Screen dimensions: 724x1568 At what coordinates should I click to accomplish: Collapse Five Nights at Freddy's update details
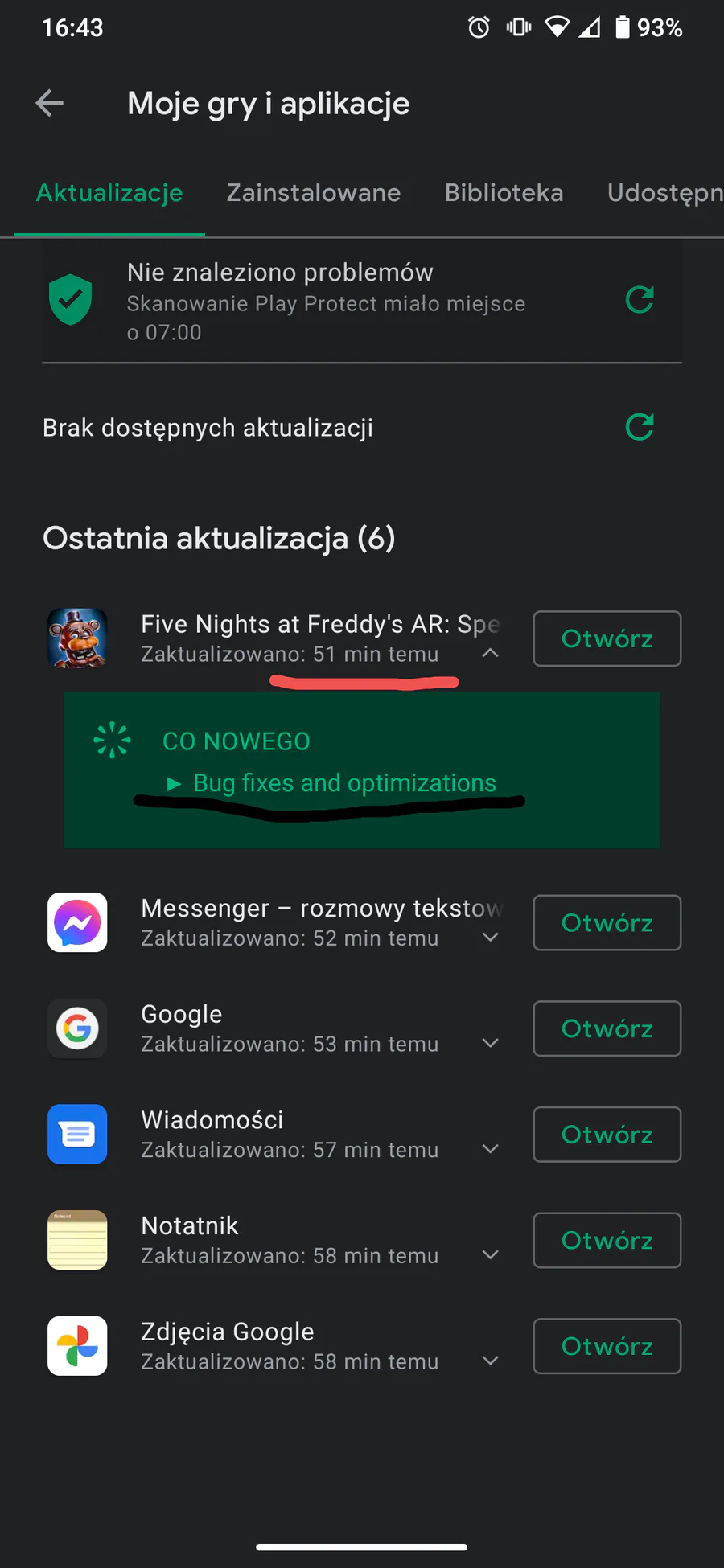(490, 653)
